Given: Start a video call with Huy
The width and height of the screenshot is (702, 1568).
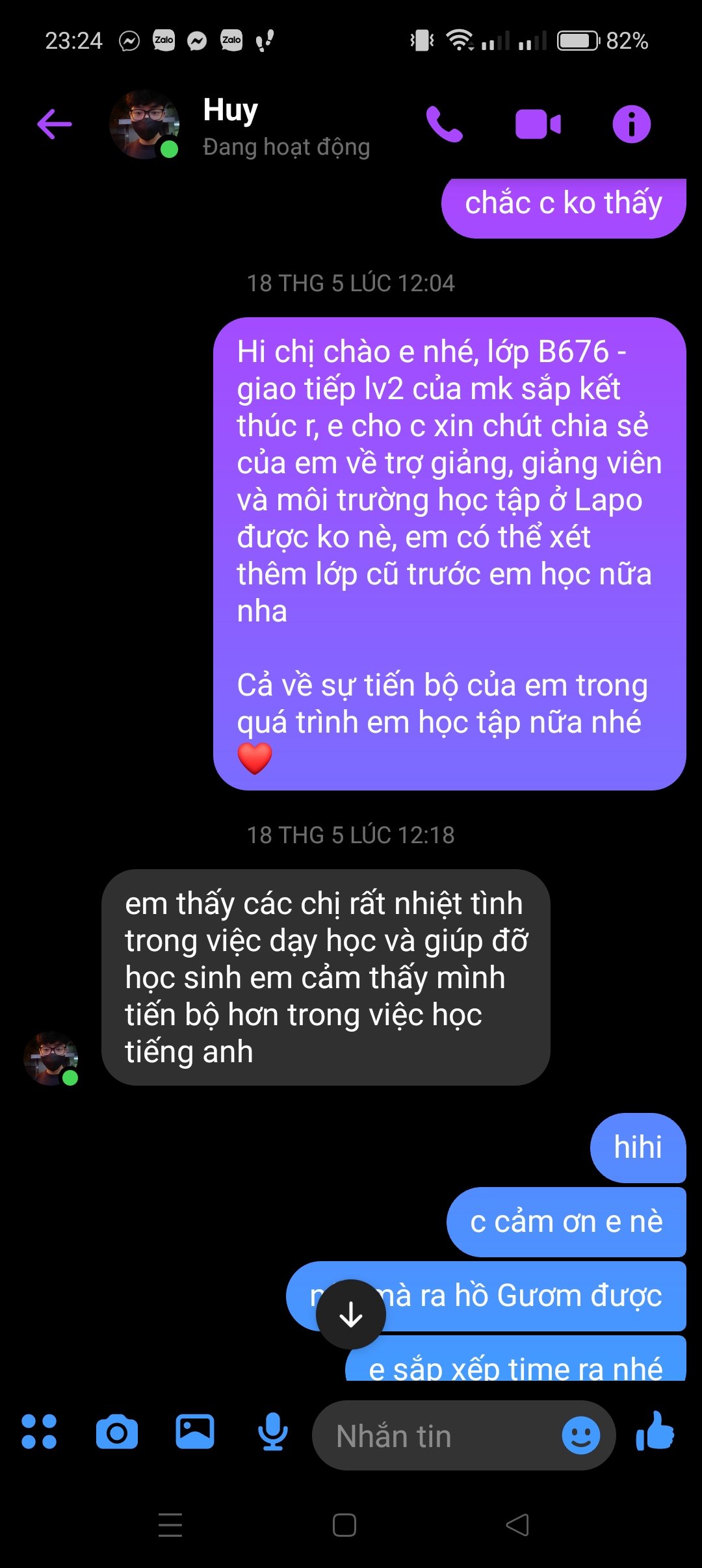Looking at the screenshot, I should pyautogui.click(x=538, y=124).
